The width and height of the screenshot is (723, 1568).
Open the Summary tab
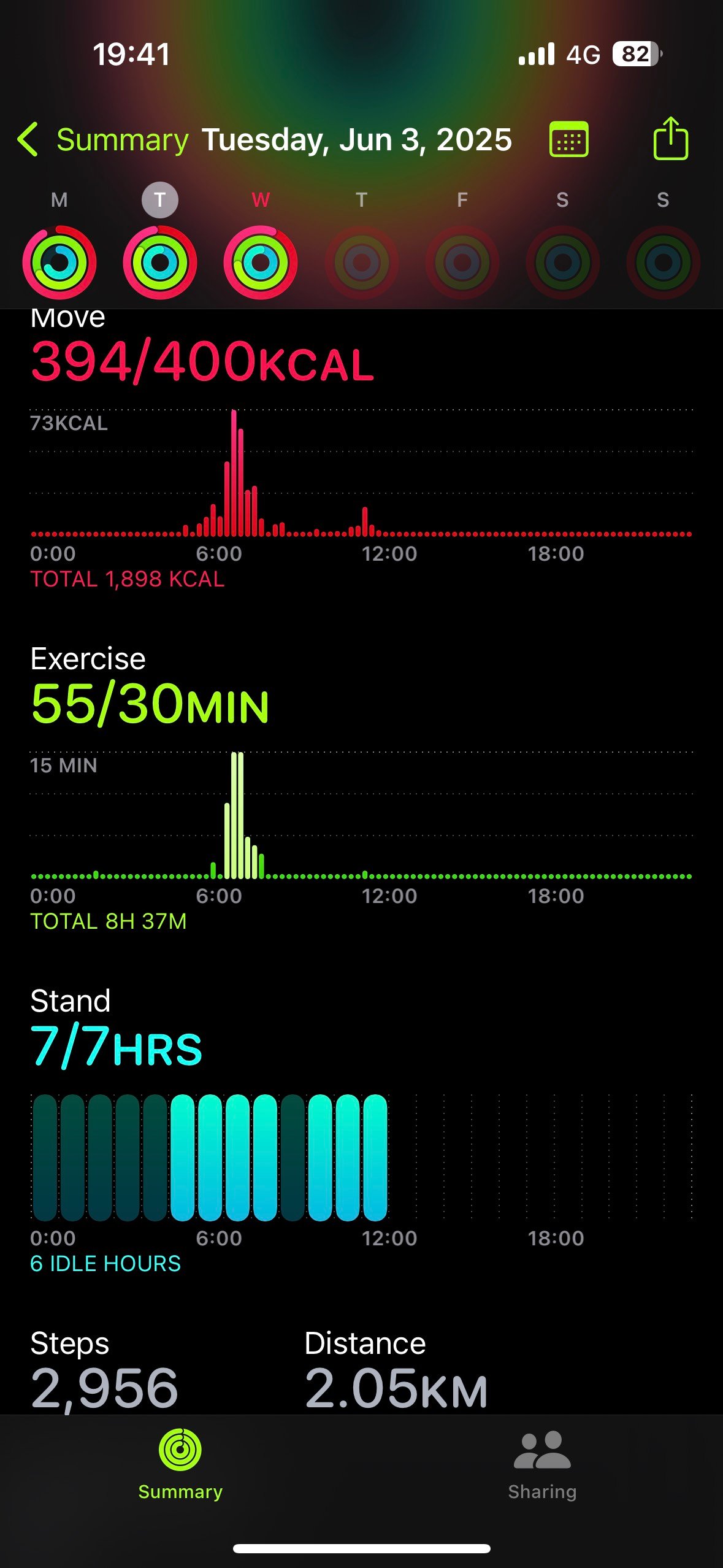click(x=180, y=1465)
